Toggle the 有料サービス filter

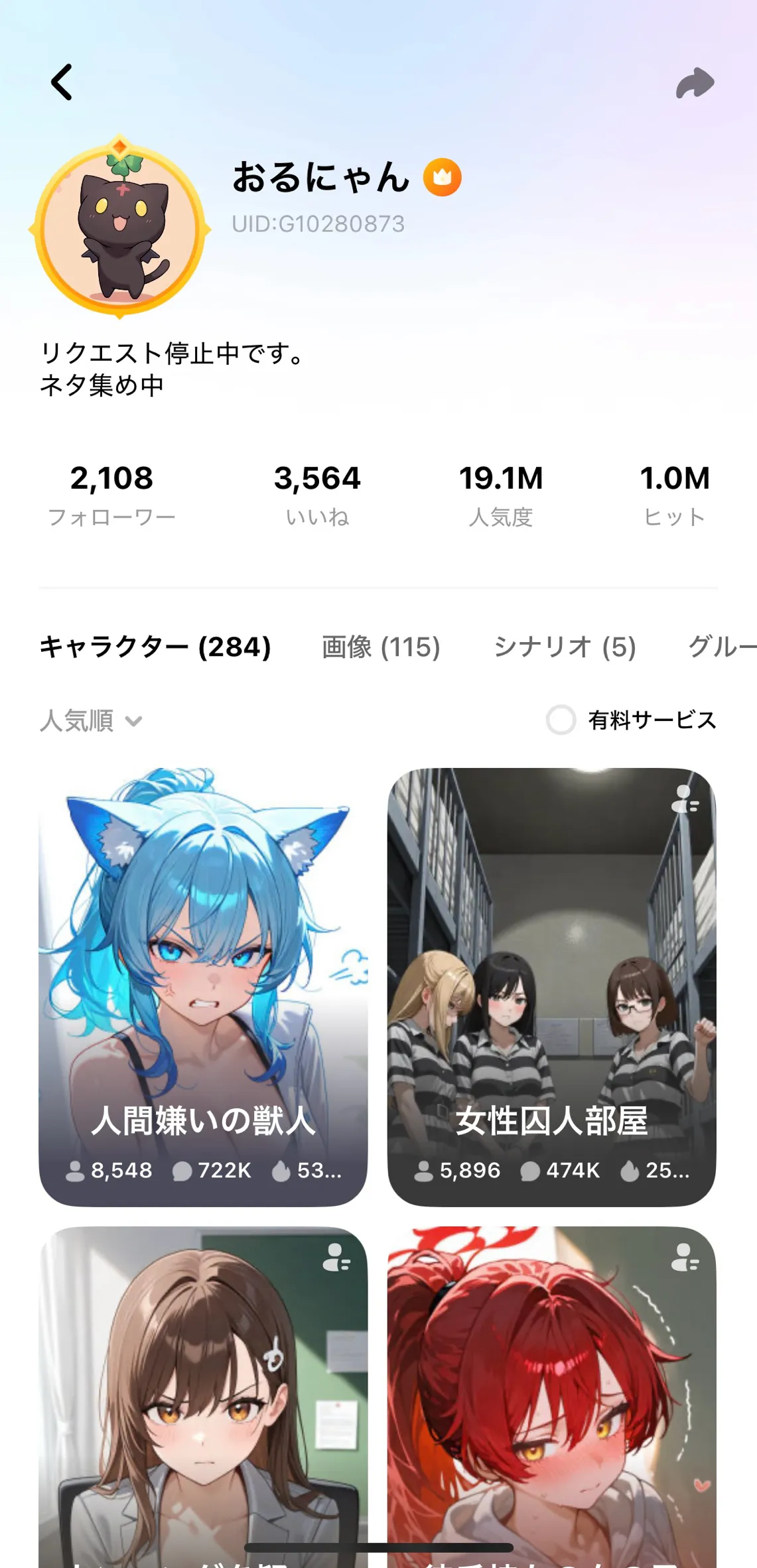(561, 720)
